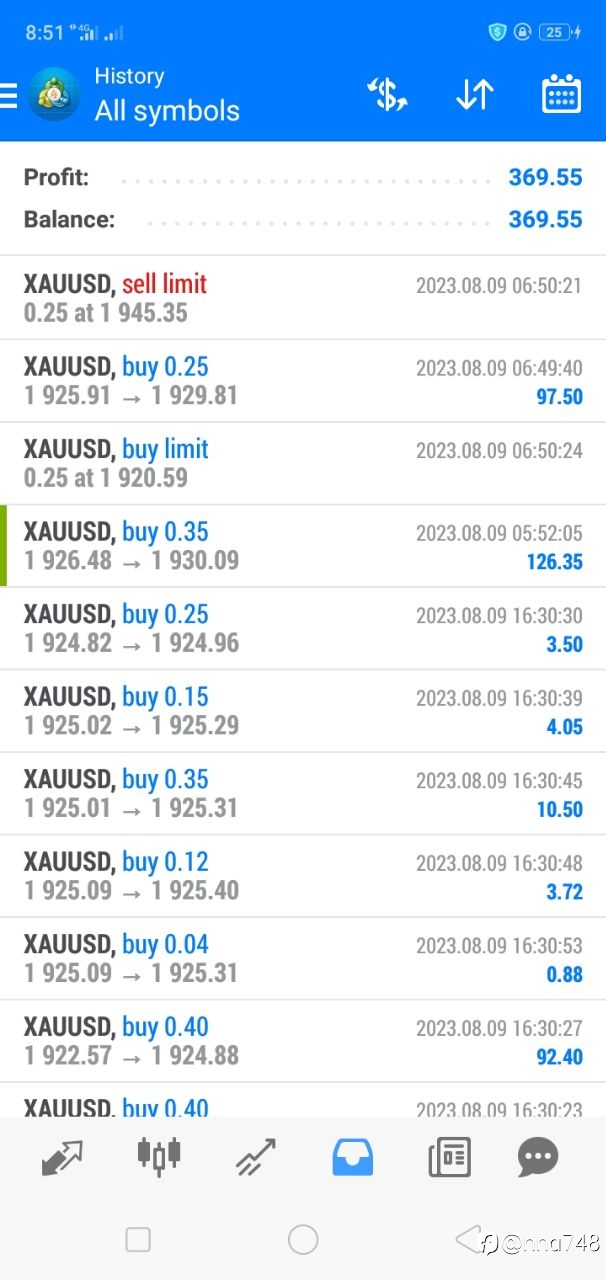Open the buy 0.12 trade with 3.72 profit
Viewport: 606px width, 1280px height.
point(303,876)
